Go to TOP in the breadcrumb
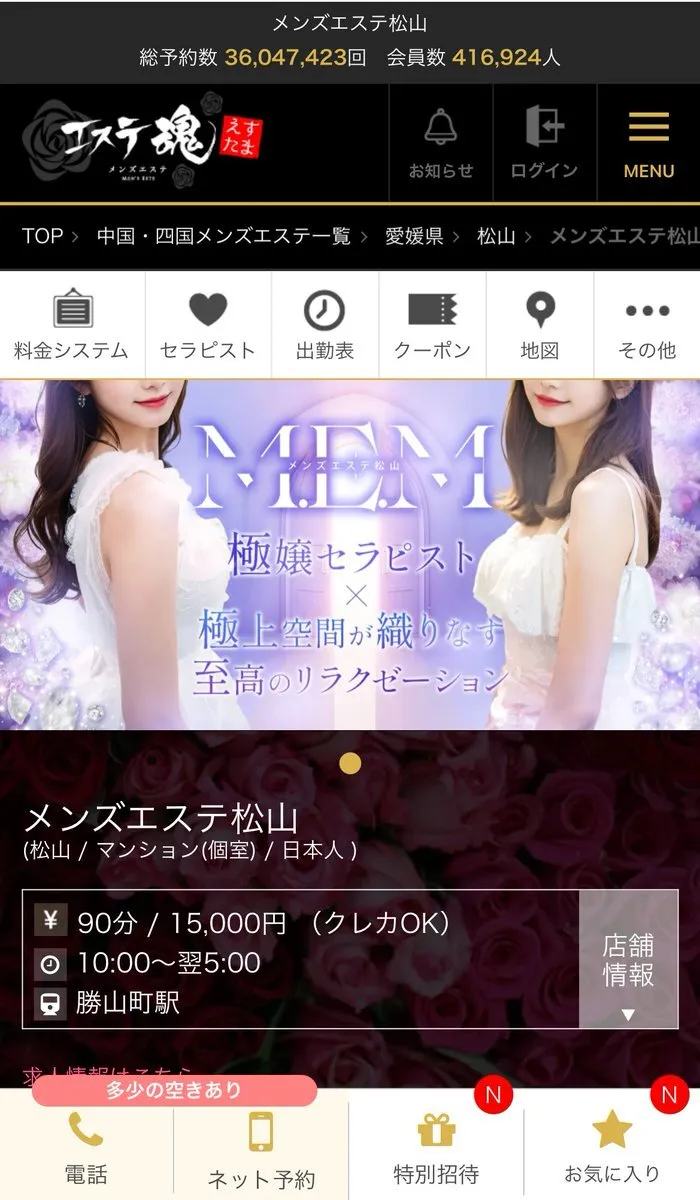The height and width of the screenshot is (1200, 700). click(42, 236)
